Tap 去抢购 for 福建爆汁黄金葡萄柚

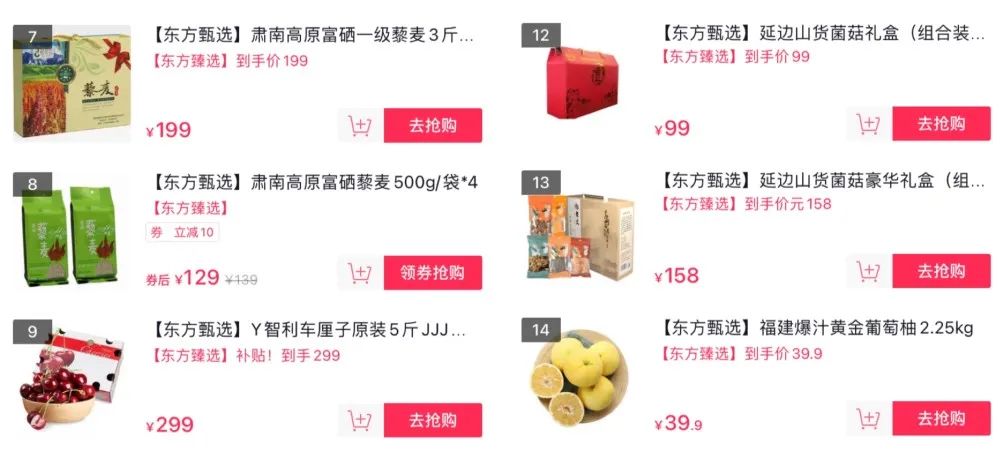coord(940,418)
